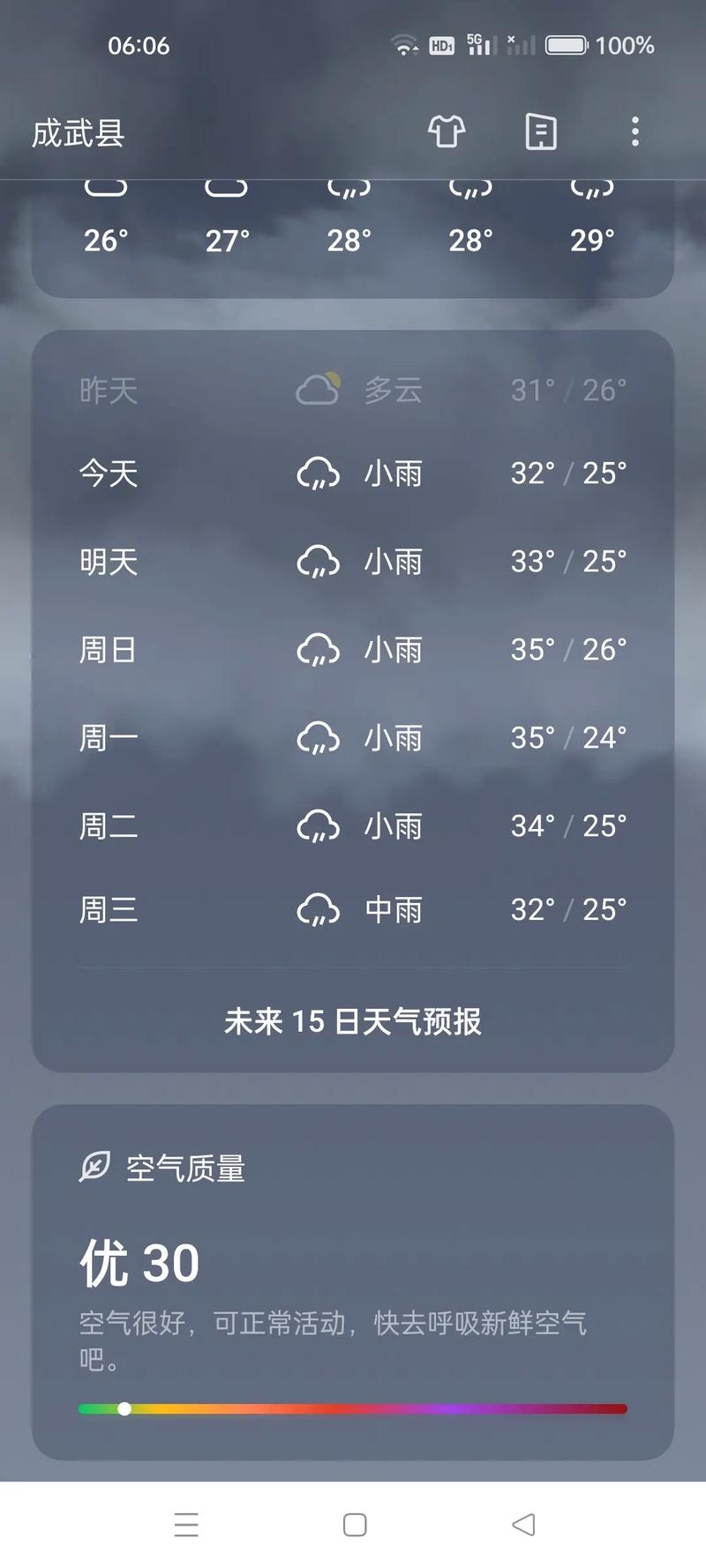Expand the 明天 forecast row
Screen dimensions: 706x1568
point(353,563)
